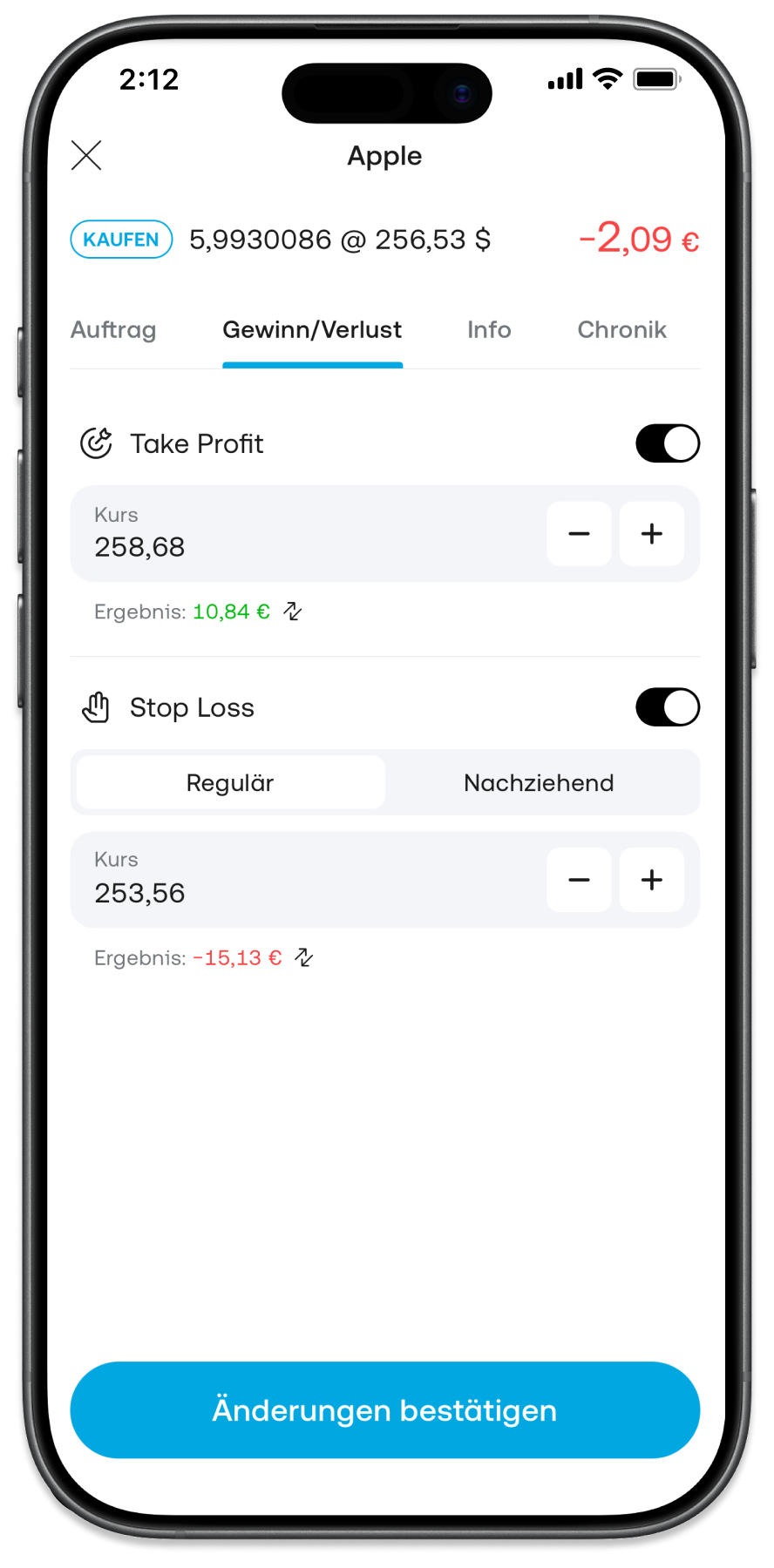Viewport: 774px width, 1568px height.
Task: Select the Nachziehend stop loss type
Action: [x=539, y=782]
